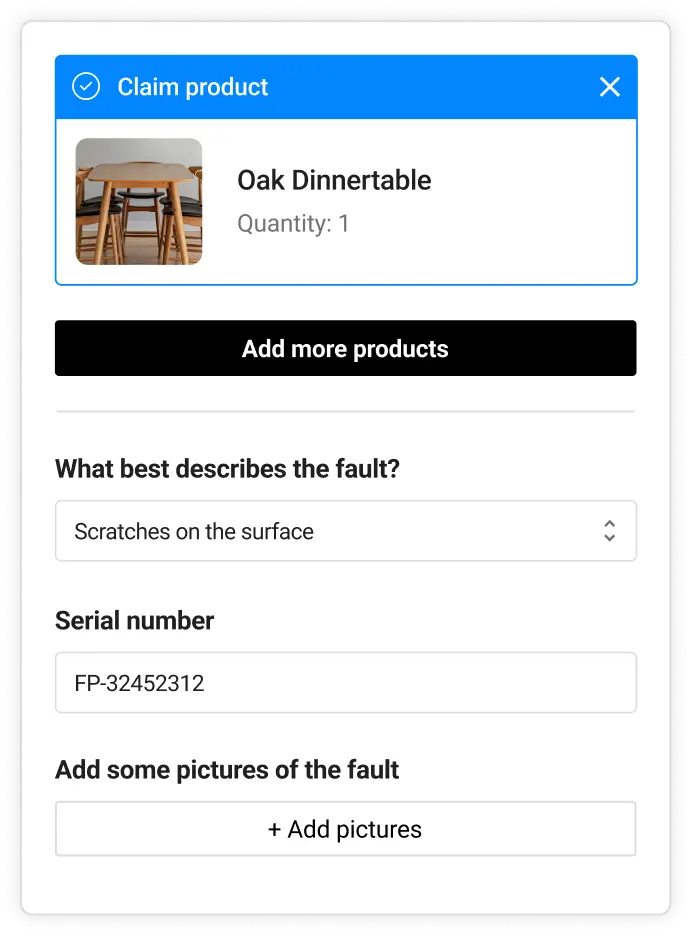
Task: Remove the Oak Dinnertable claim product
Action: pyautogui.click(x=610, y=87)
